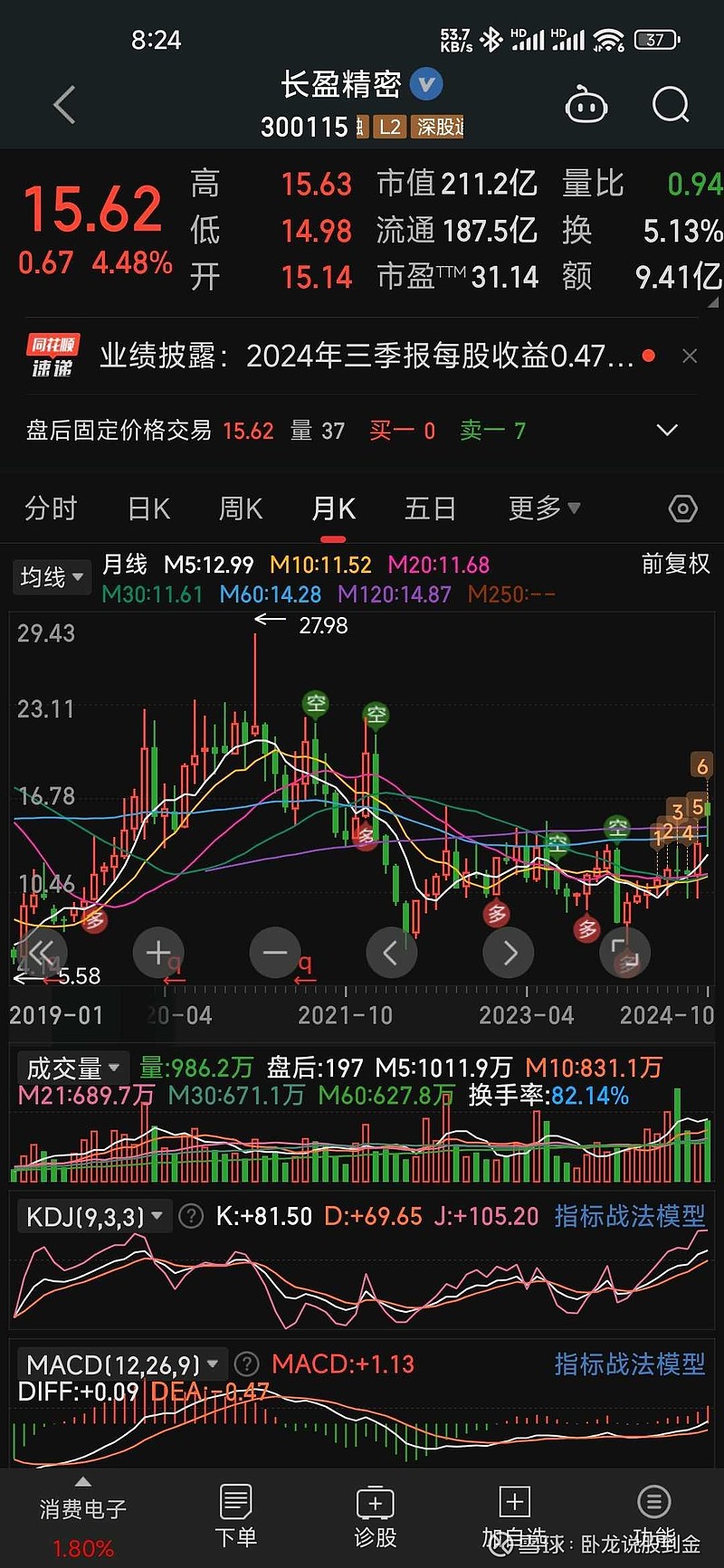Tap the robot assistant icon near search
Viewport: 724px width, 1568px height.
point(586,104)
